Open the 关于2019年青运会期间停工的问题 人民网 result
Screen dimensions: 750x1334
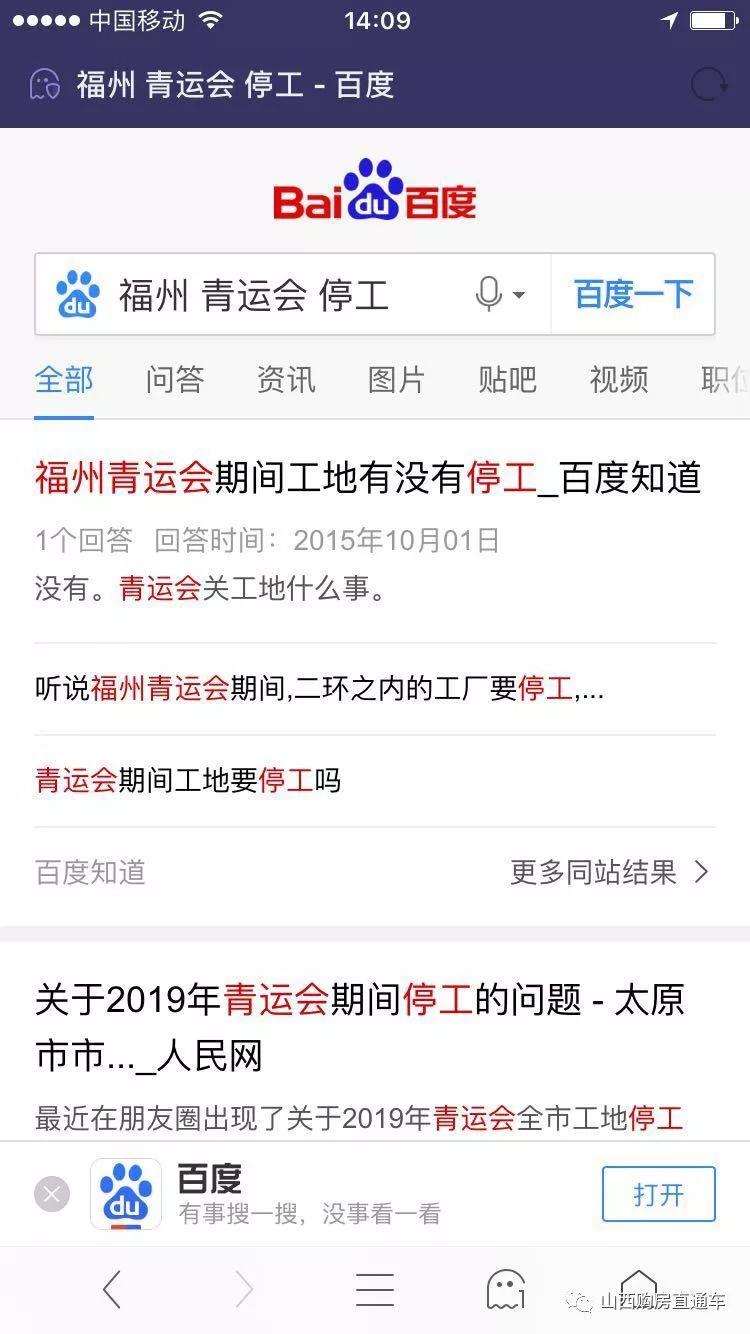coord(360,1027)
